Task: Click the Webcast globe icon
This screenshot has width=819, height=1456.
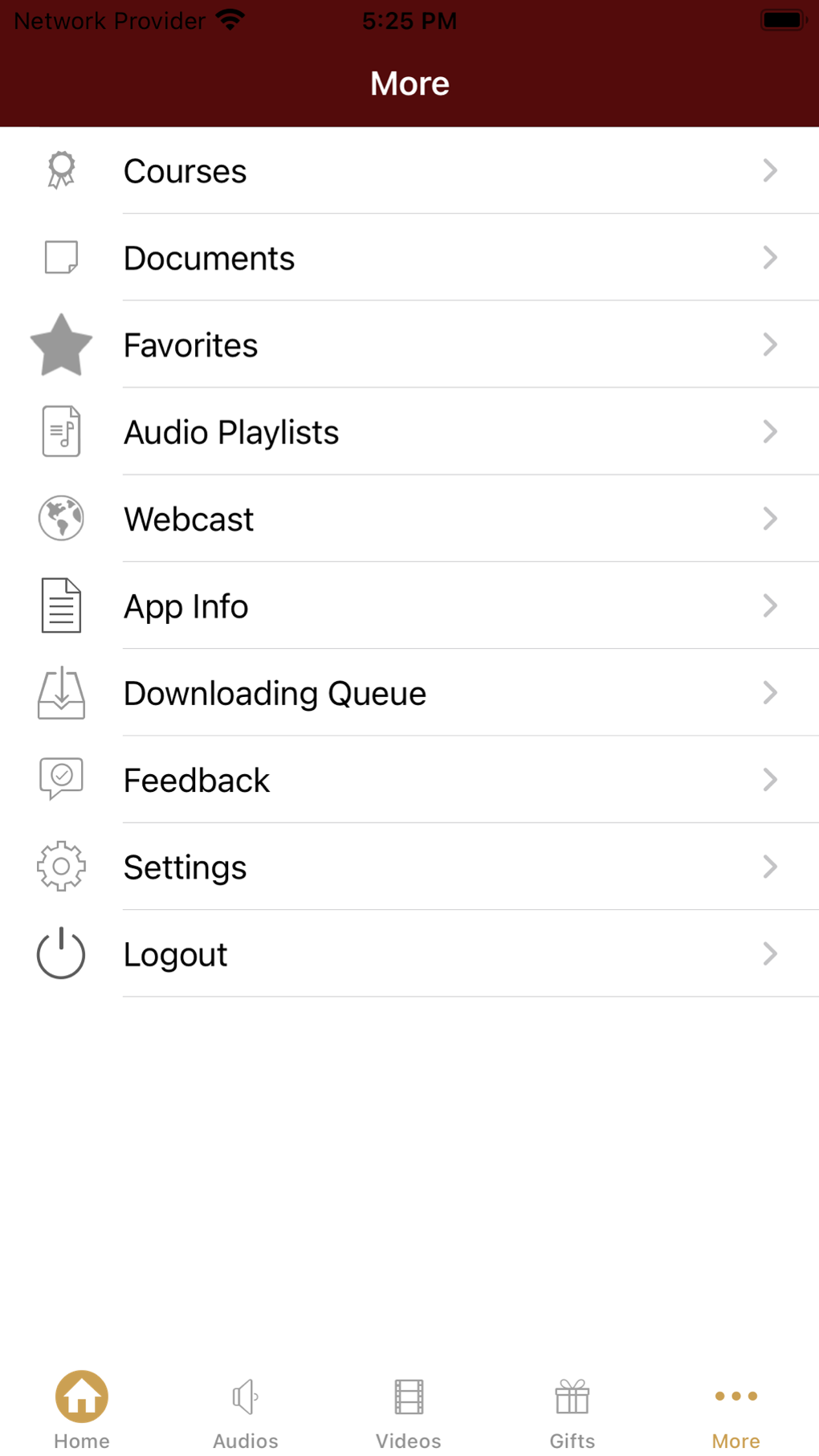Action: [x=60, y=519]
